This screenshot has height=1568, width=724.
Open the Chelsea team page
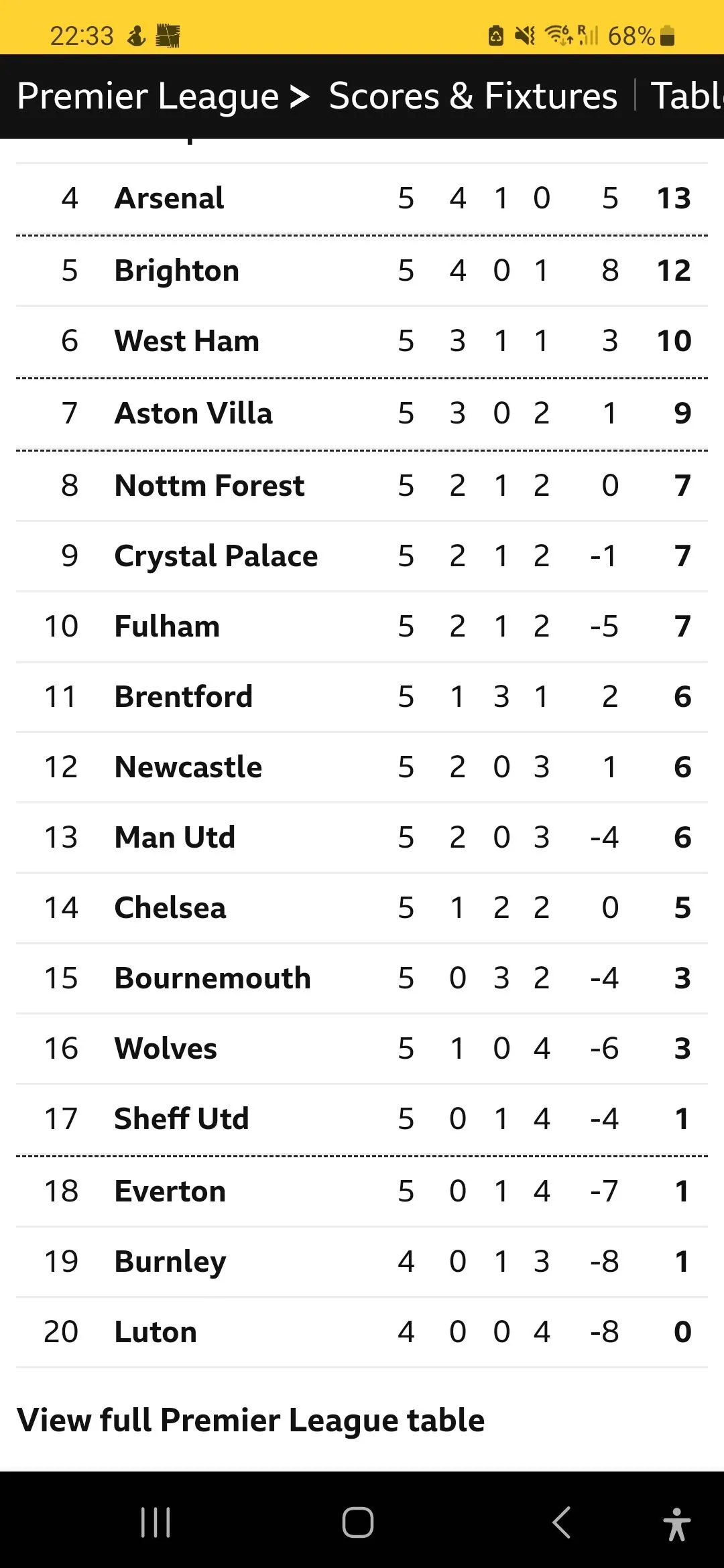pos(170,908)
